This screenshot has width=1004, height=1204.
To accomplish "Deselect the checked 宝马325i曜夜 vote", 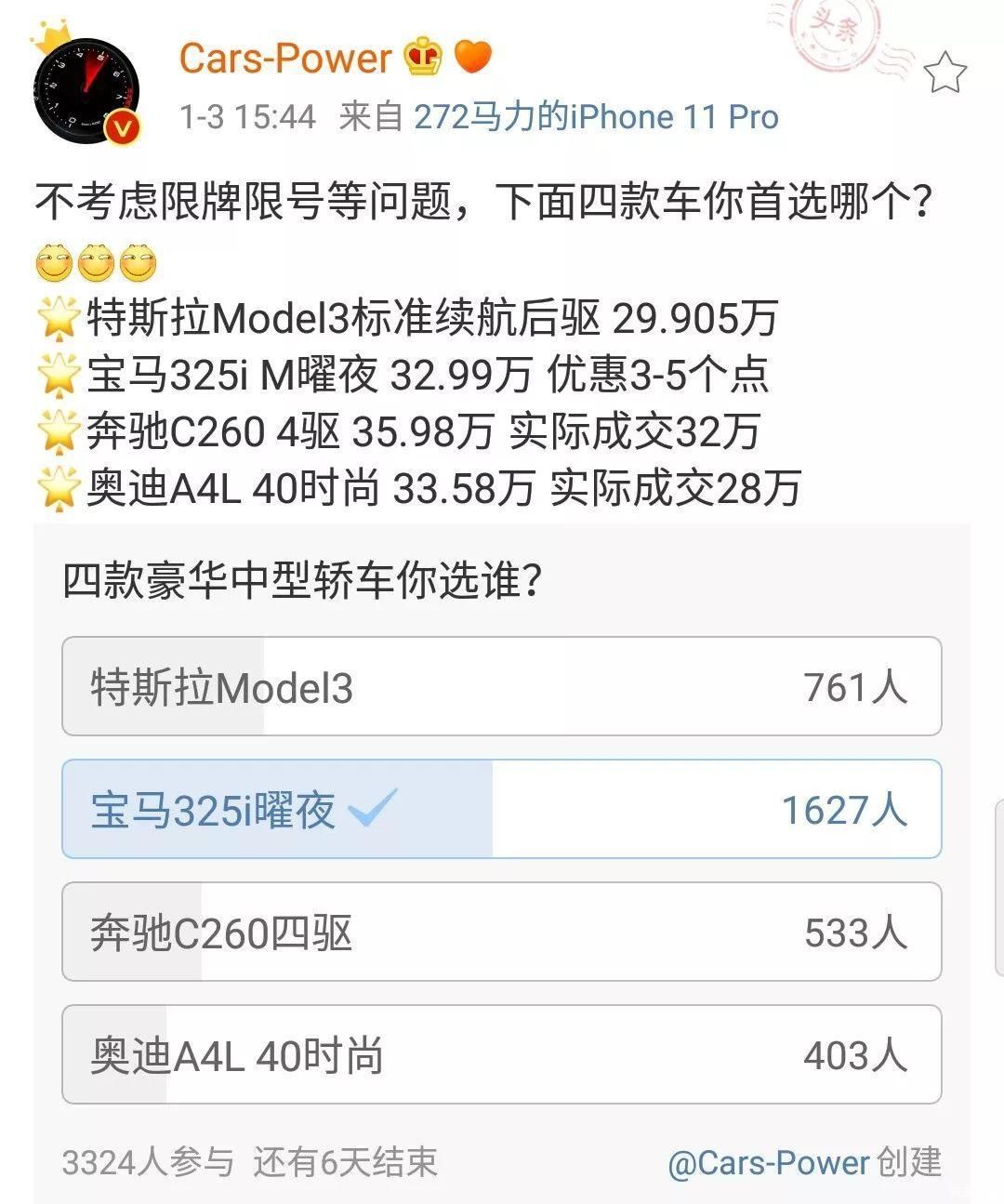I will [x=502, y=810].
